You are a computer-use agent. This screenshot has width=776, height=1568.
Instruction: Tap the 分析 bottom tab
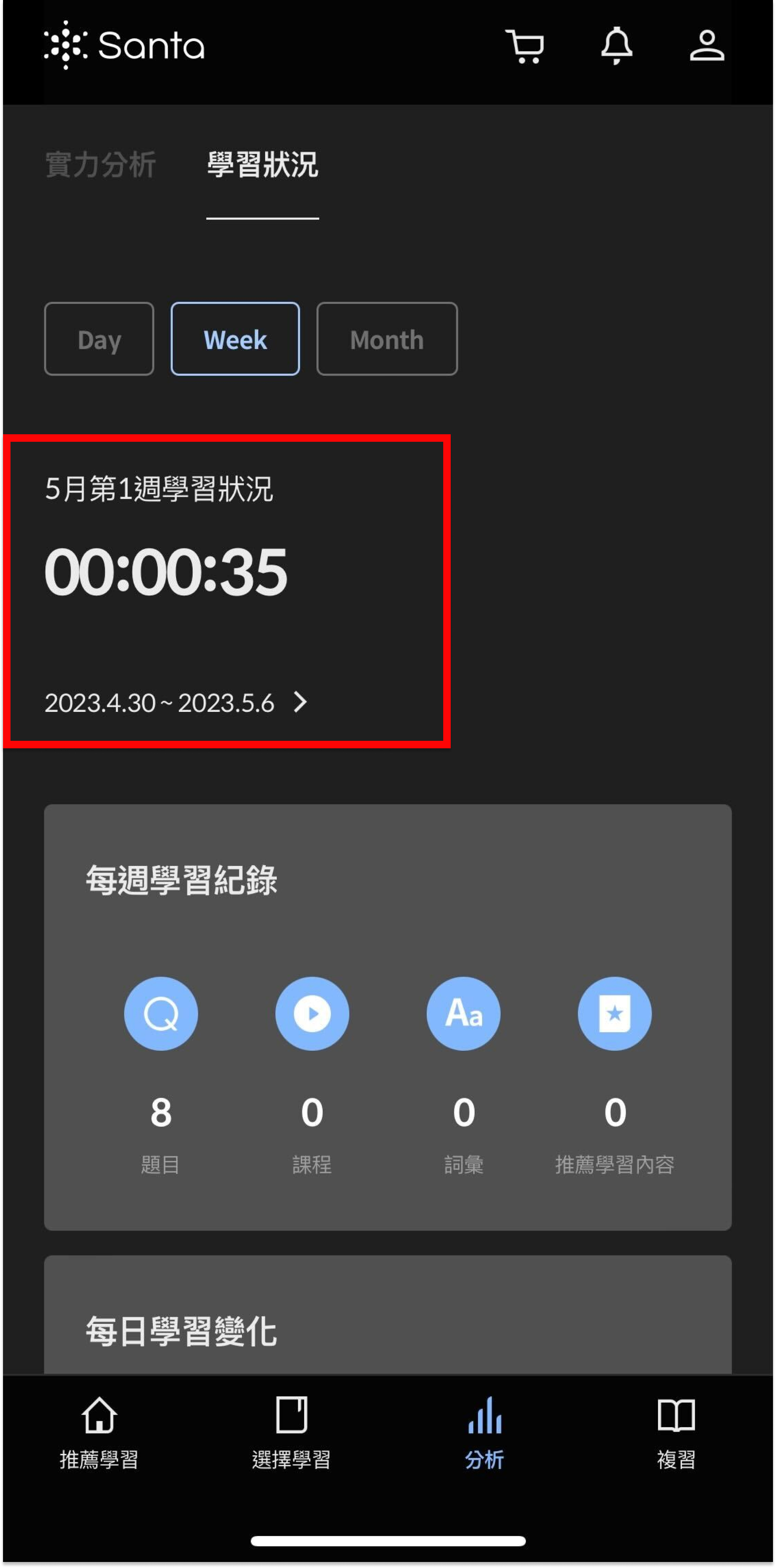pos(485,1434)
